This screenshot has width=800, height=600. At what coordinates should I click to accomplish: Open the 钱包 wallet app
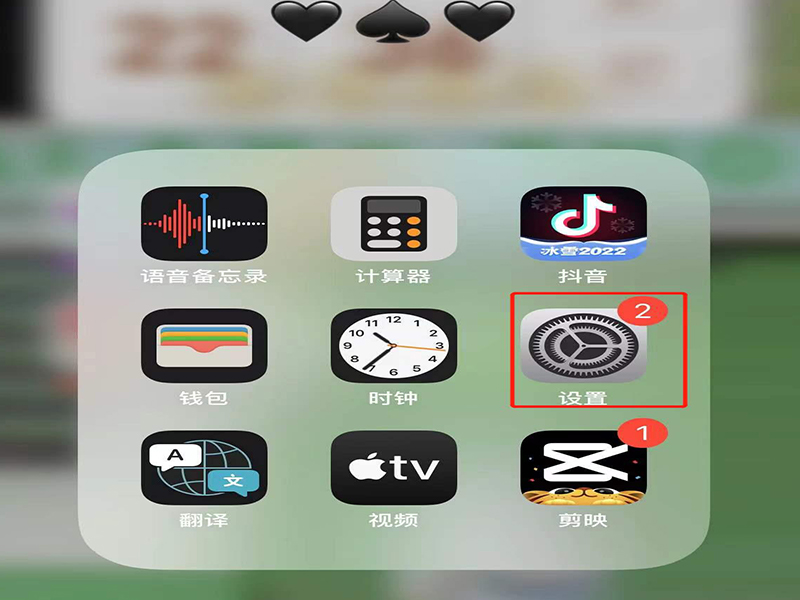tap(204, 346)
